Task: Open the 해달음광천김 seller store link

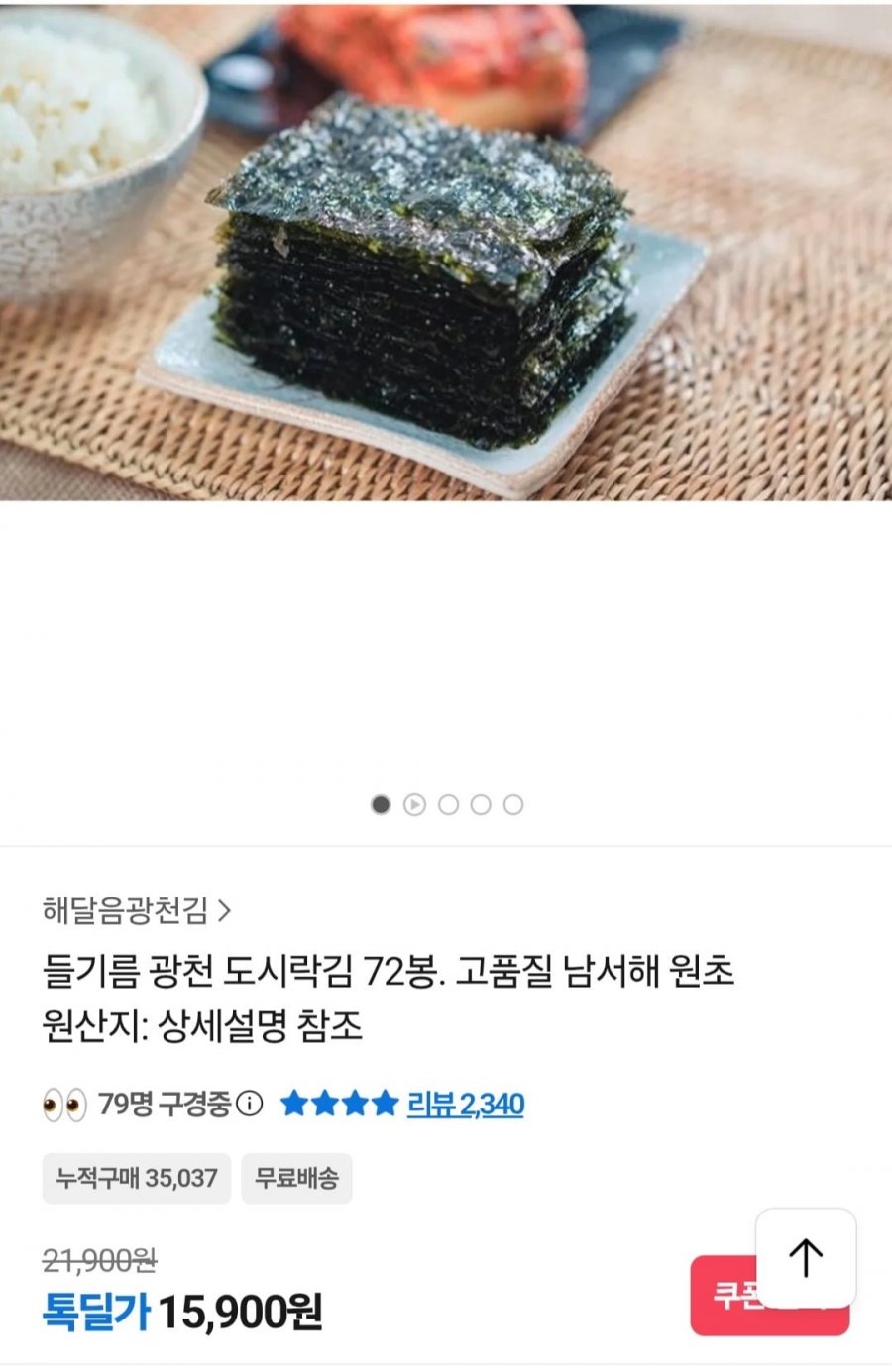Action: pyautogui.click(x=136, y=910)
